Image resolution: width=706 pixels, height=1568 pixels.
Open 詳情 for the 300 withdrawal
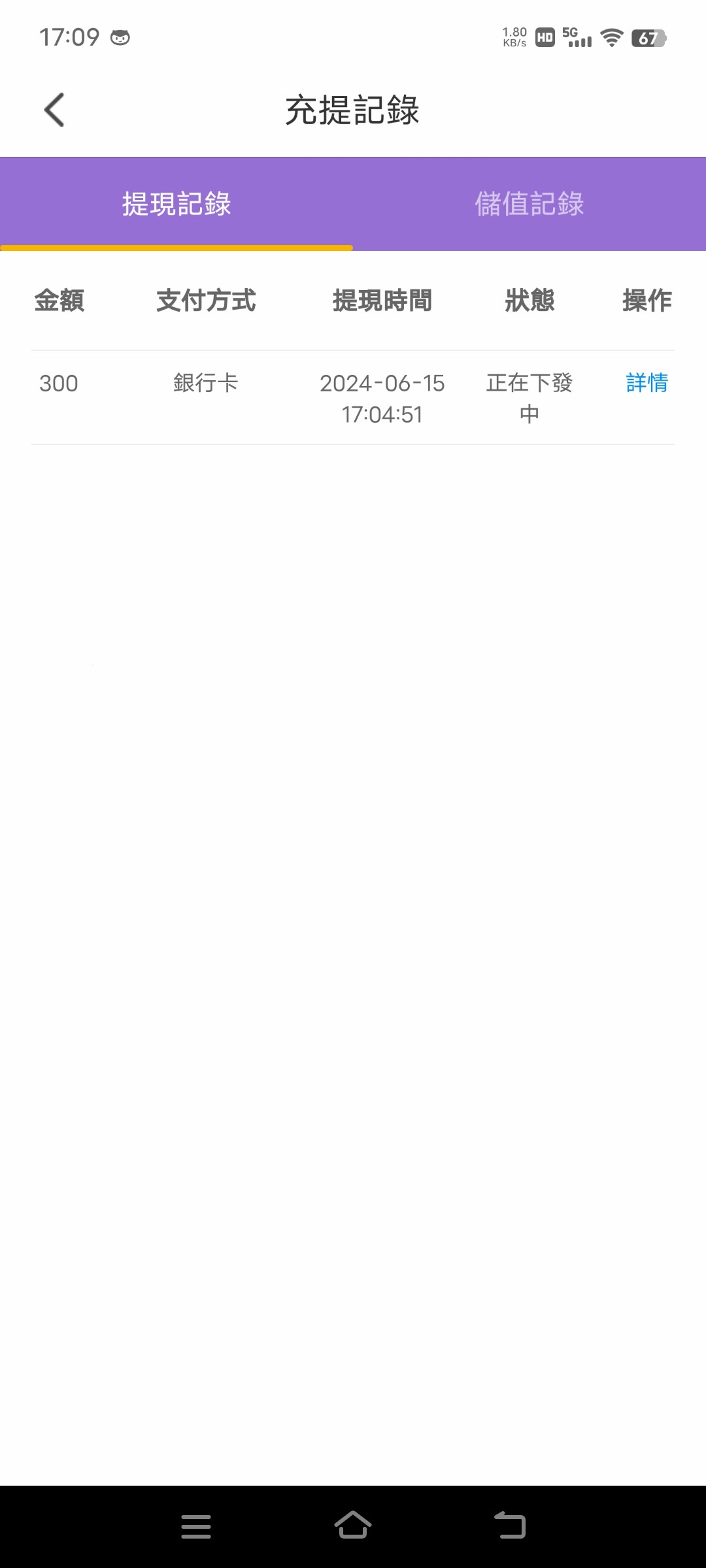coord(647,383)
